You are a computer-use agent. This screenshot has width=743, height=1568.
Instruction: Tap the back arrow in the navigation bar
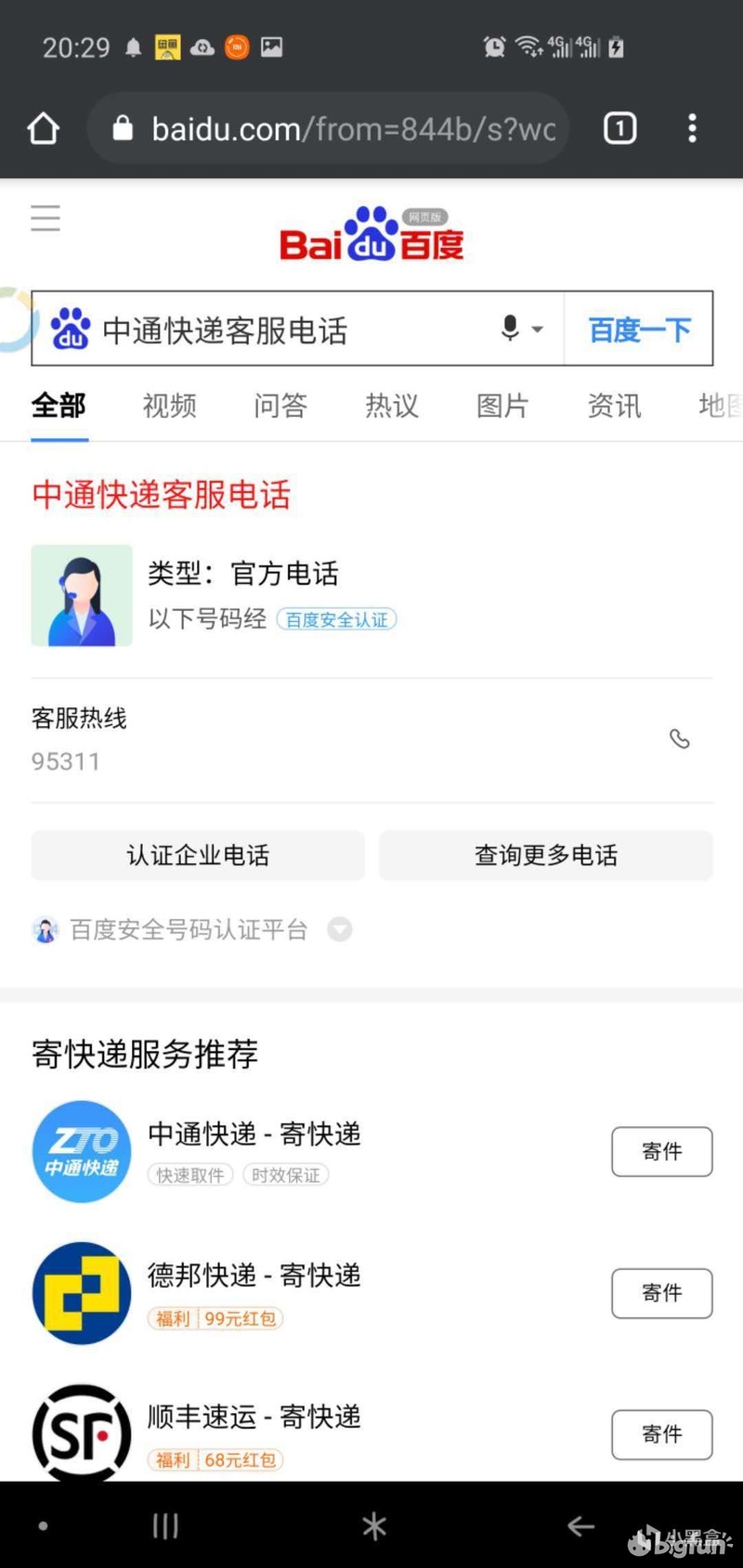tap(580, 1524)
